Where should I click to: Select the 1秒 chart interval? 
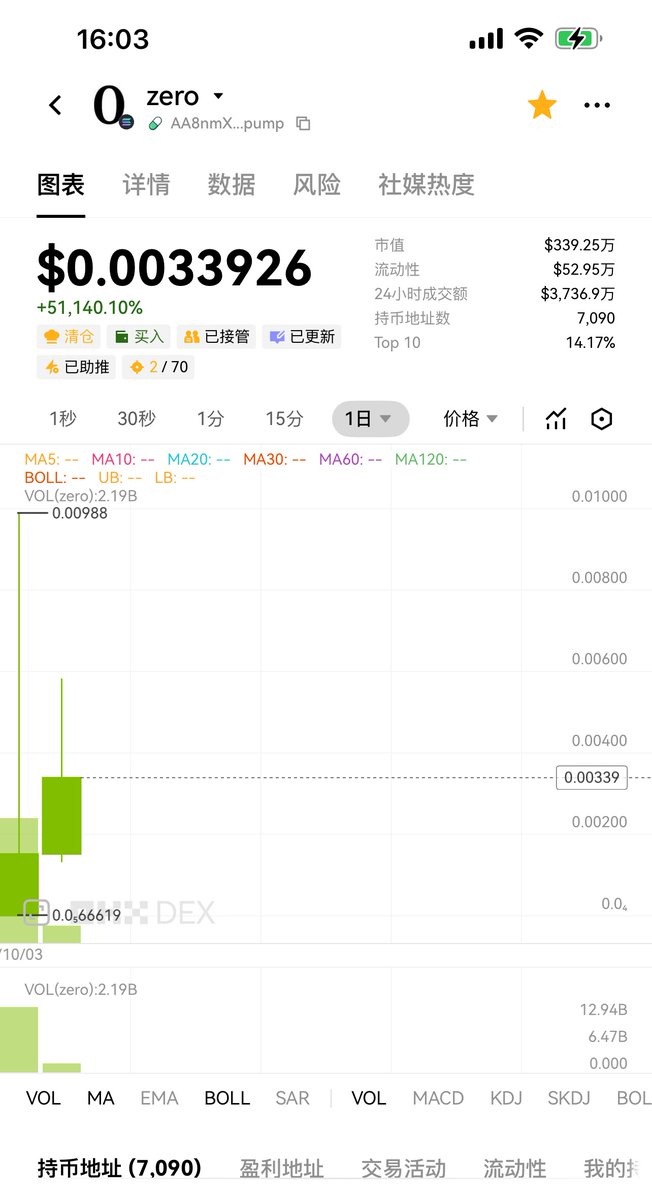tap(62, 419)
